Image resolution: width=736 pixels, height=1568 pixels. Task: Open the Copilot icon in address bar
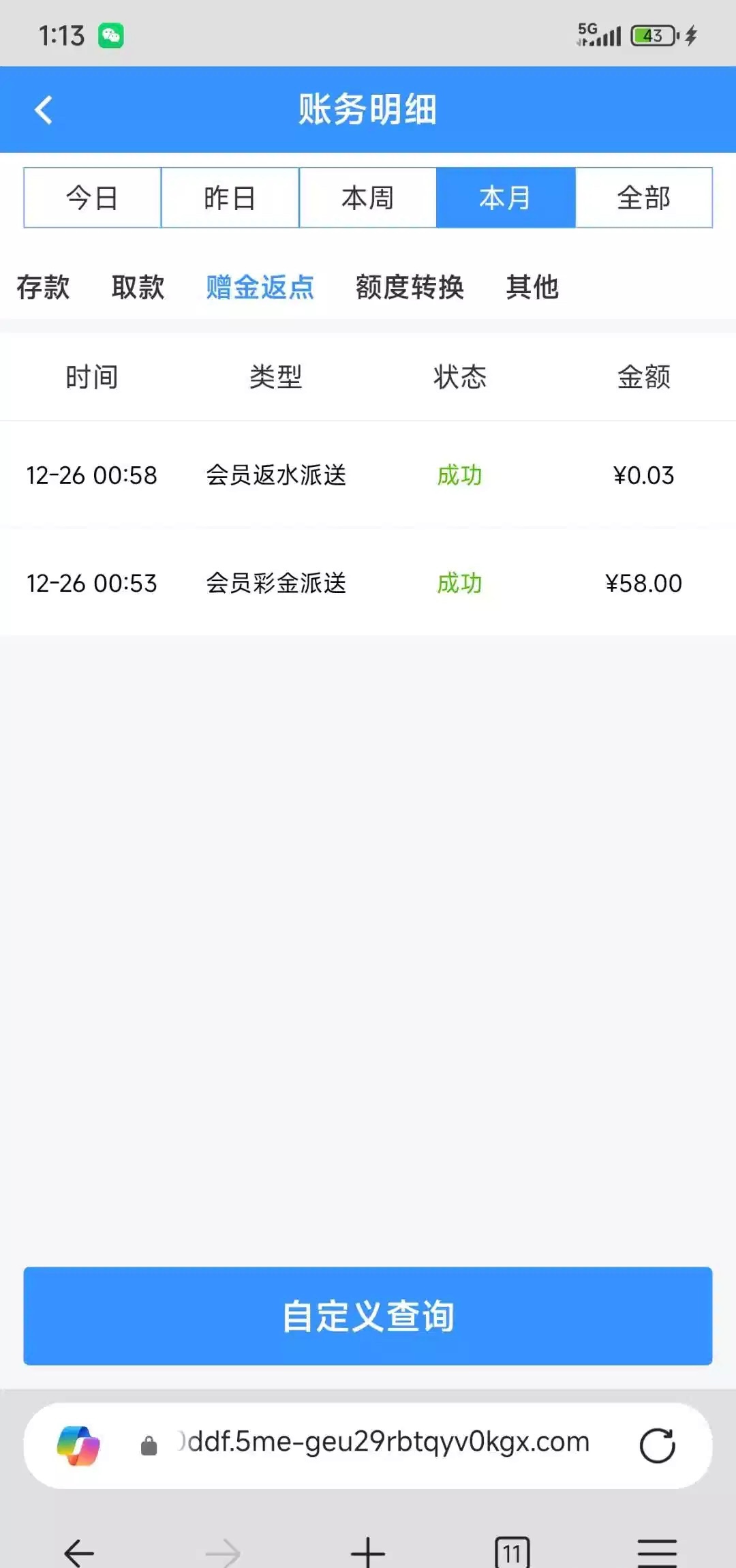click(x=78, y=1445)
